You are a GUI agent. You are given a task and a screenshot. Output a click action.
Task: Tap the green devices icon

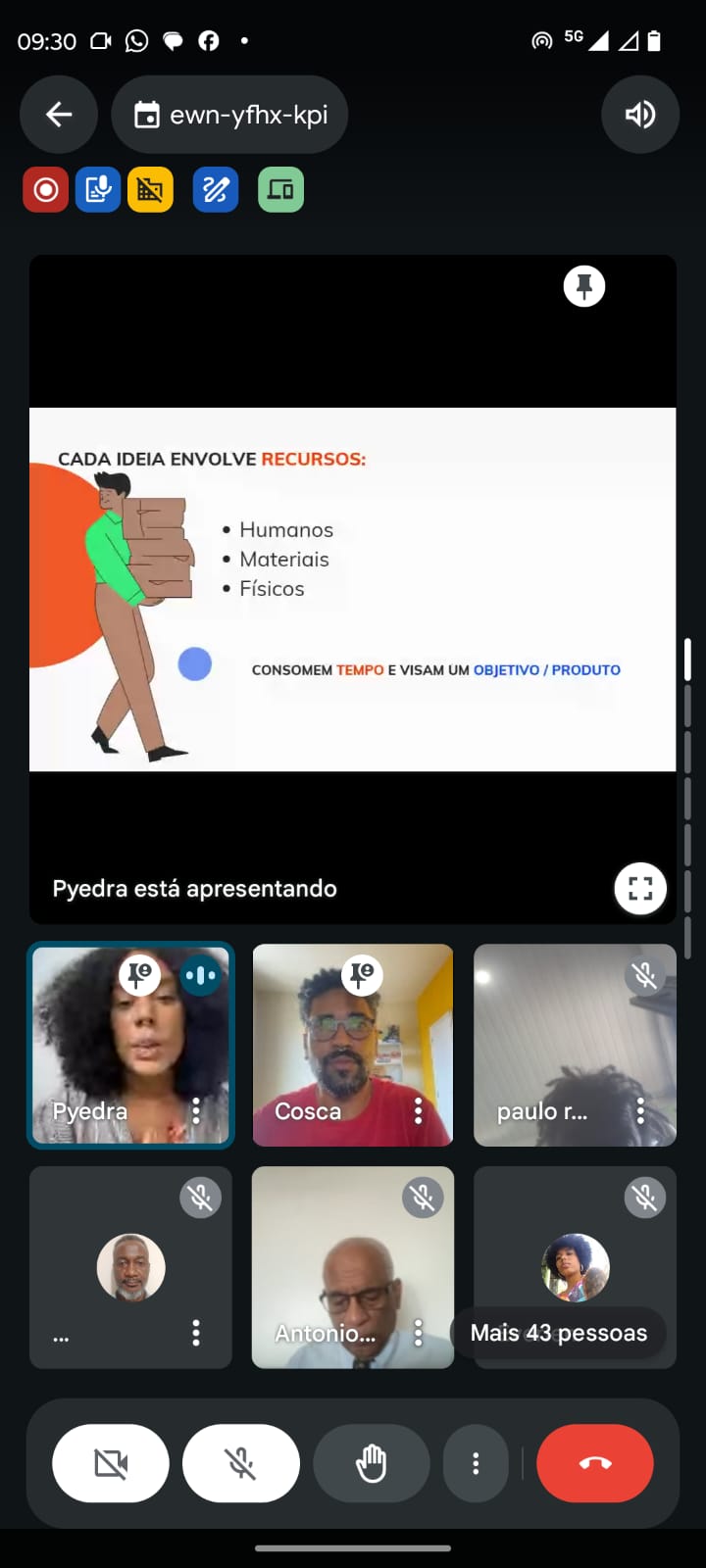(x=280, y=189)
